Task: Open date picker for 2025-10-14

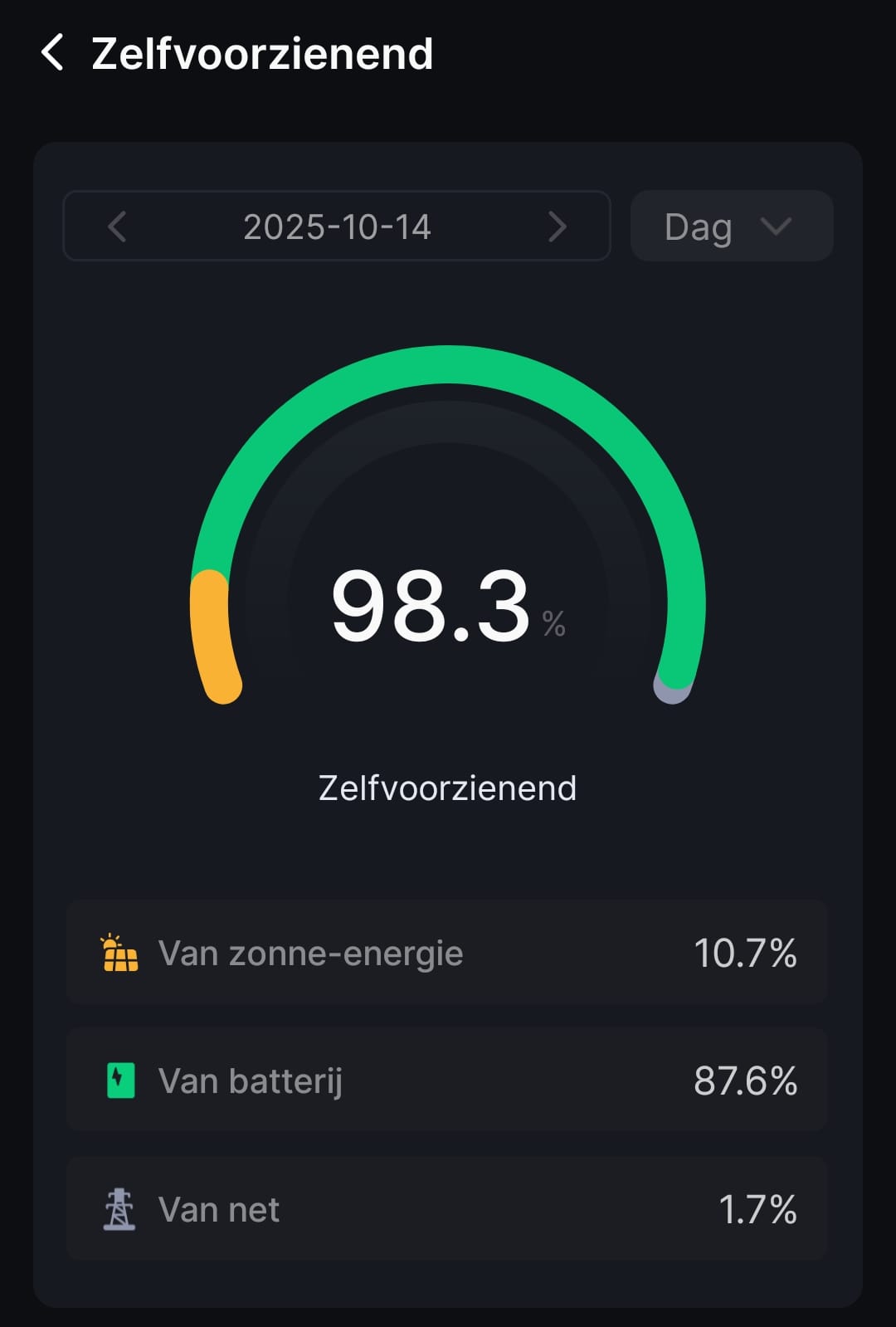Action: [x=337, y=227]
